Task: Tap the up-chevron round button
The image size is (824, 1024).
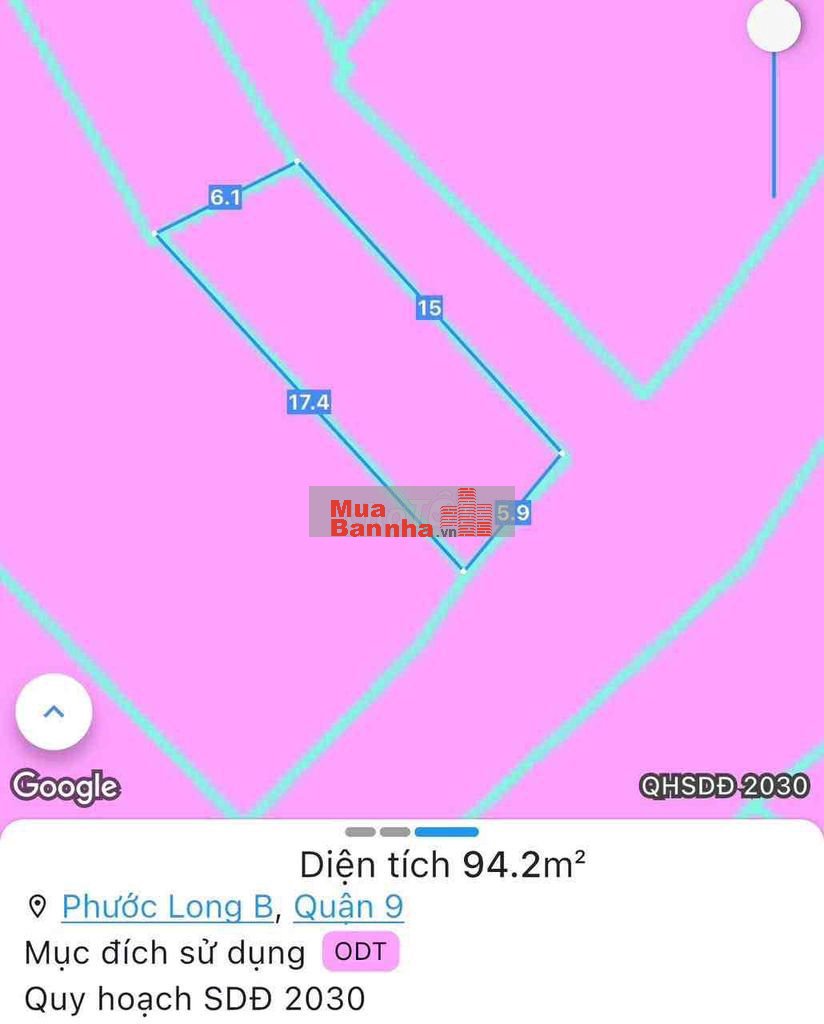Action: coord(54,712)
